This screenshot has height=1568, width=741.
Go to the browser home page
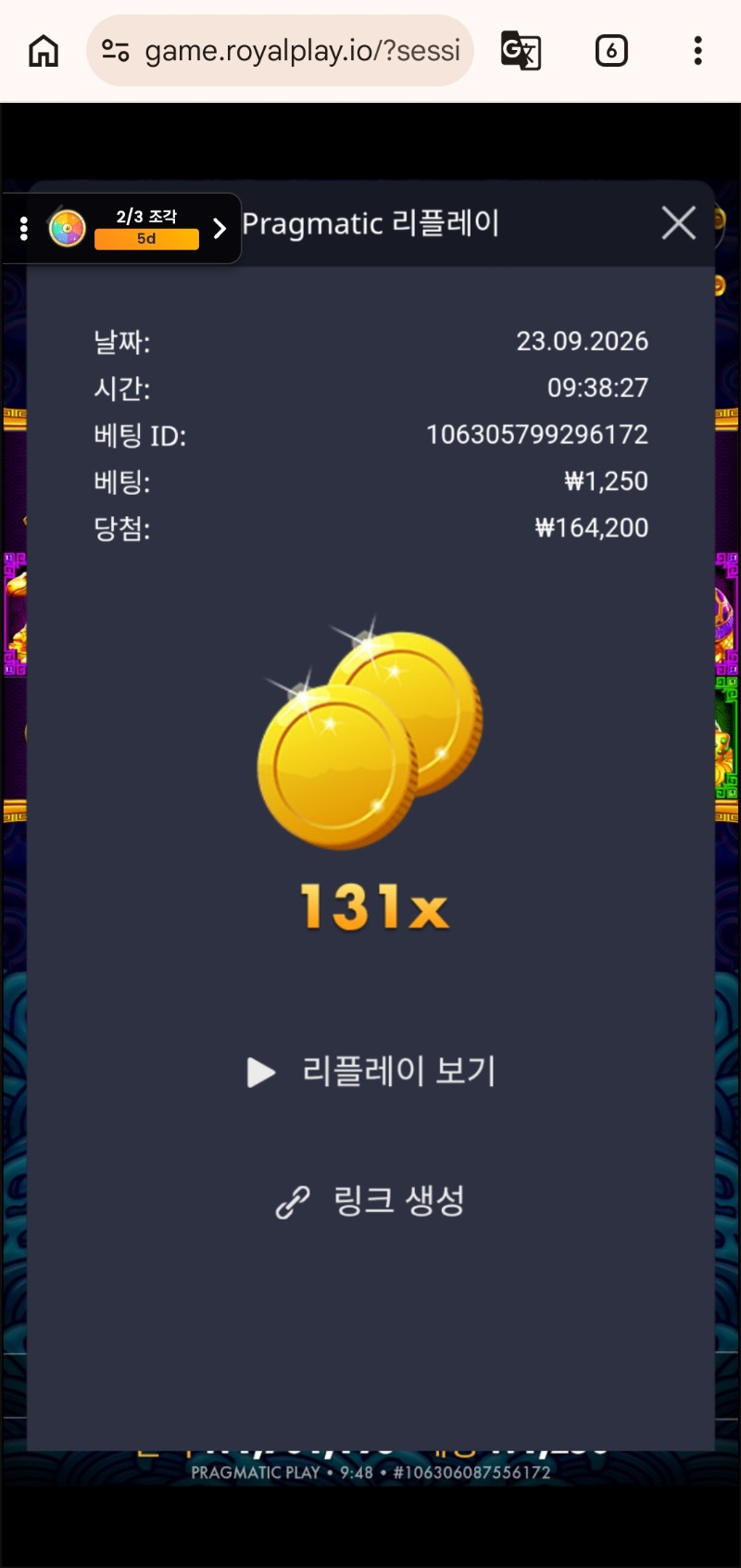pos(44,51)
